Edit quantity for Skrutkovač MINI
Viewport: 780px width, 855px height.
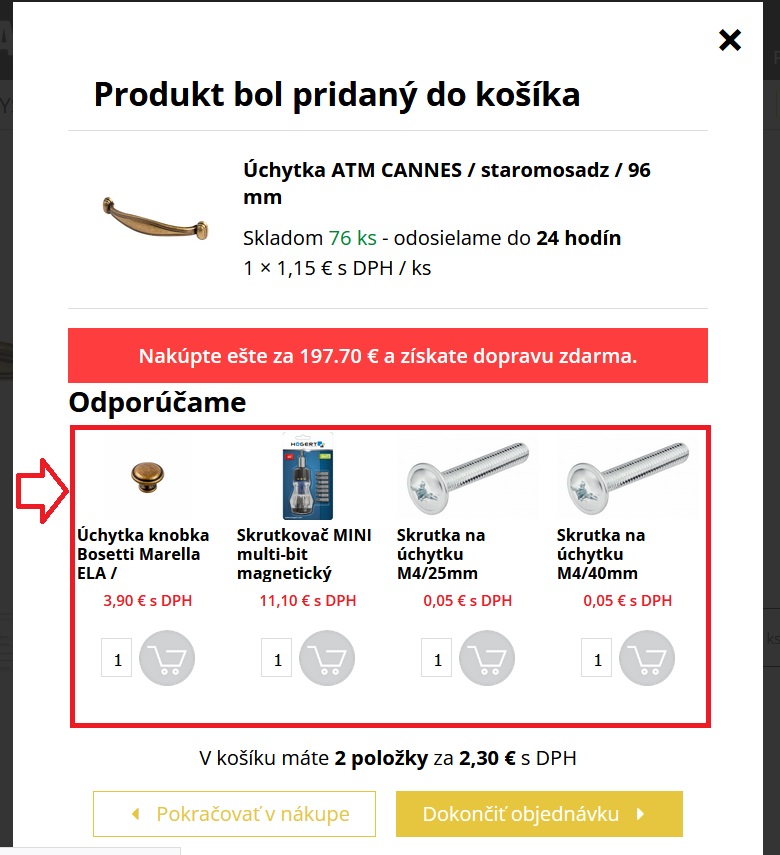tap(277, 659)
